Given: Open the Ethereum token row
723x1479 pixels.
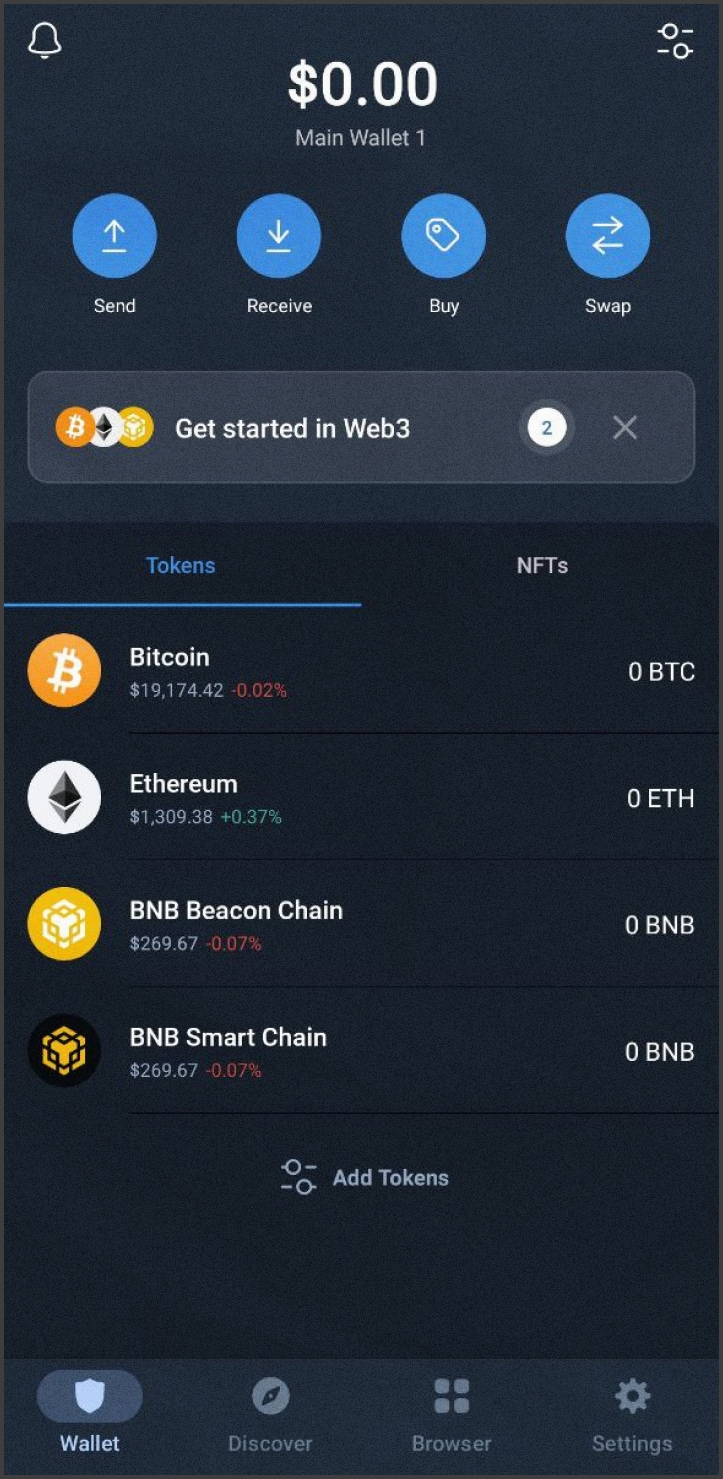Looking at the screenshot, I should pyautogui.click(x=361, y=798).
